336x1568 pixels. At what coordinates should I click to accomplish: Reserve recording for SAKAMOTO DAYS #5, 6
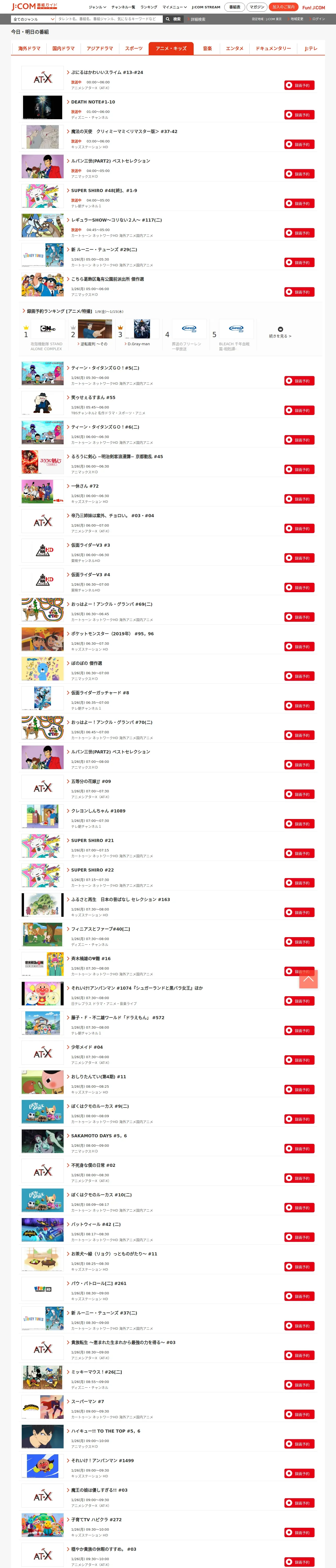pos(299,1149)
